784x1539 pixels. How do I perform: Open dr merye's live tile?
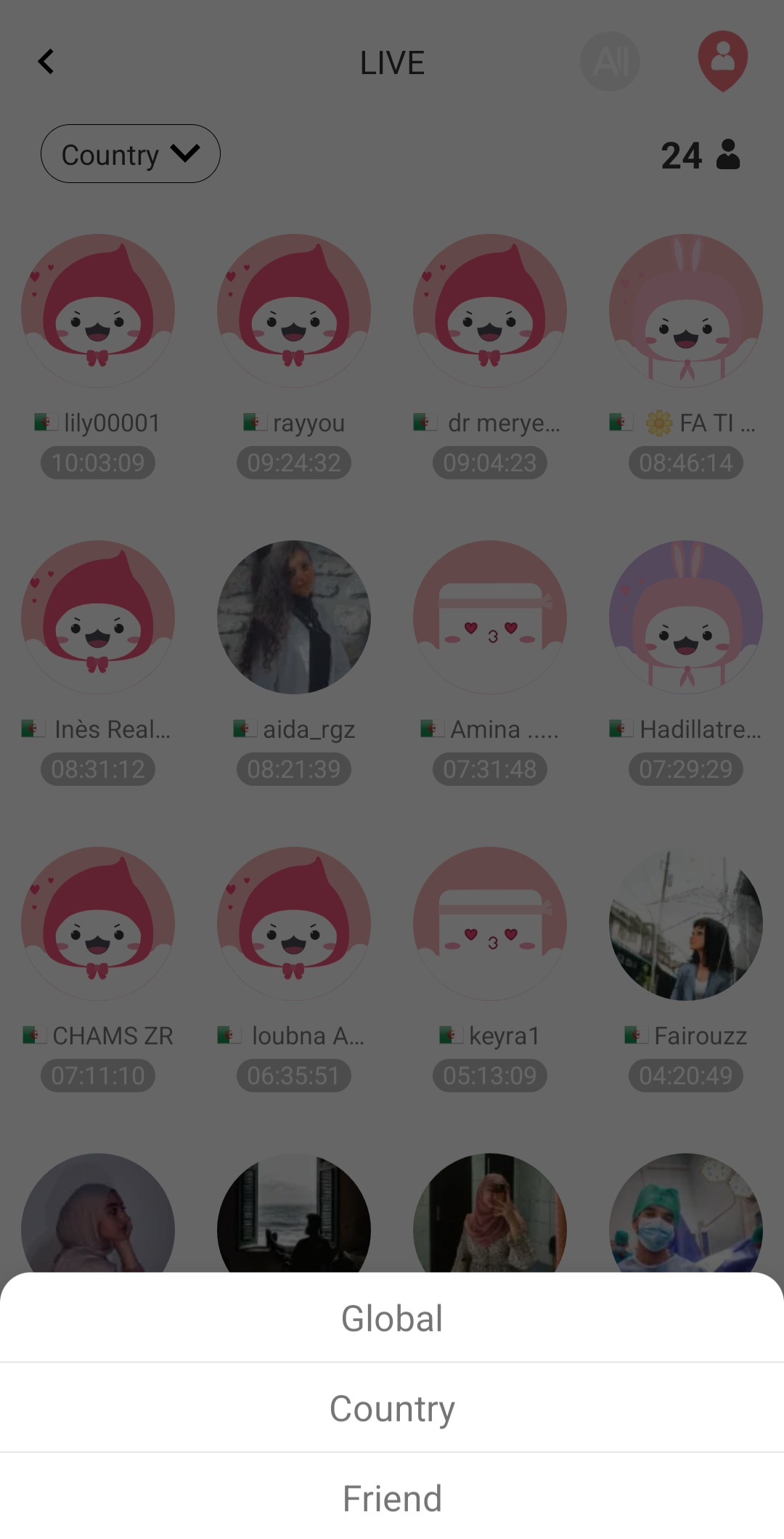[490, 311]
